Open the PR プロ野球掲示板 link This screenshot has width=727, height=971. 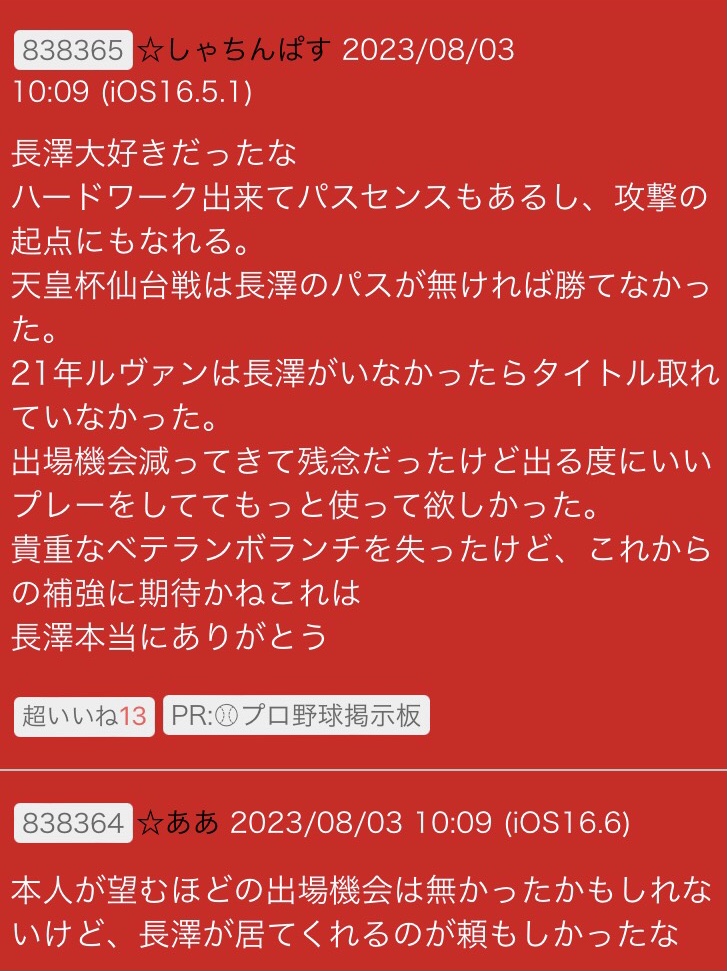point(296,716)
